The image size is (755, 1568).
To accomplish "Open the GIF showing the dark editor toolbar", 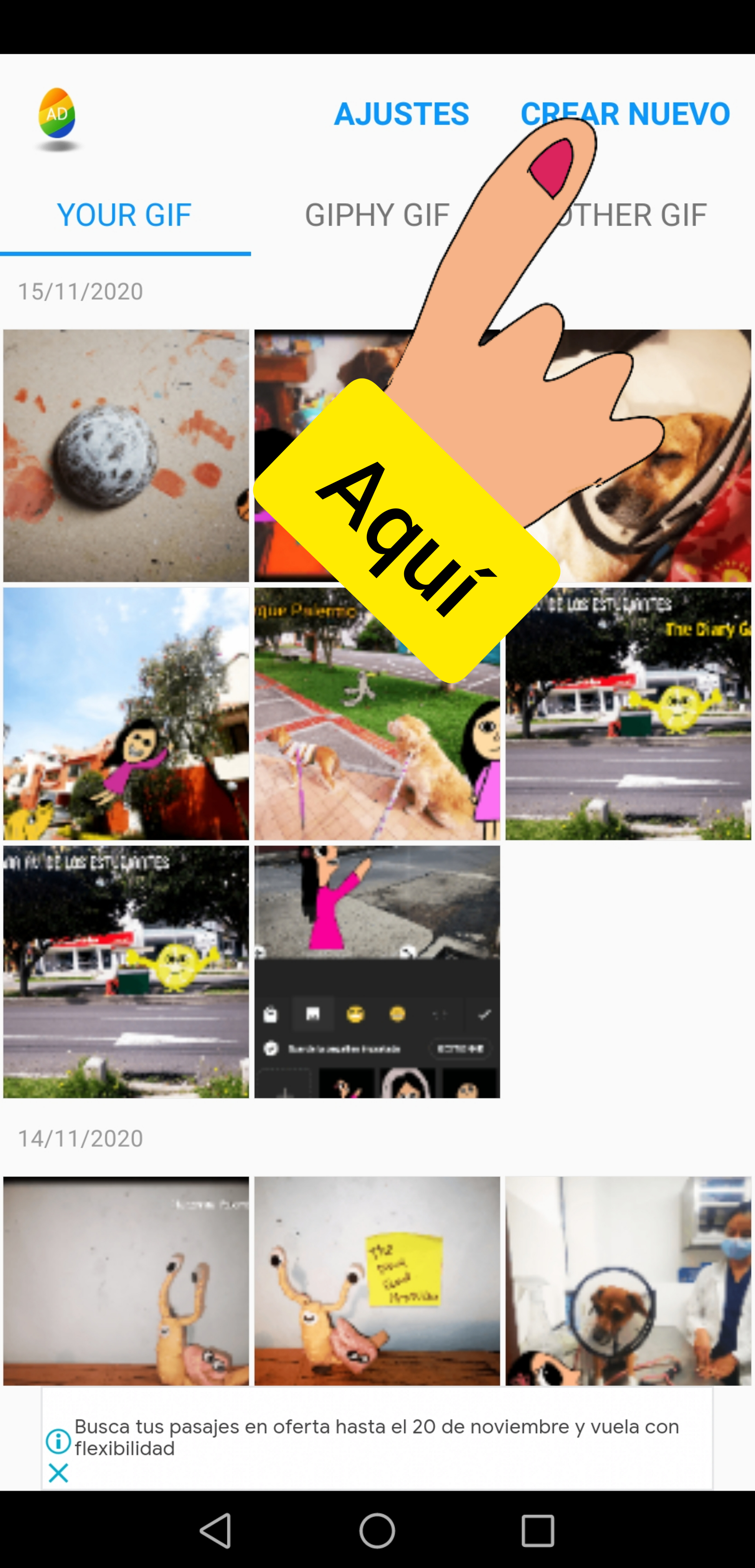I will (x=377, y=971).
